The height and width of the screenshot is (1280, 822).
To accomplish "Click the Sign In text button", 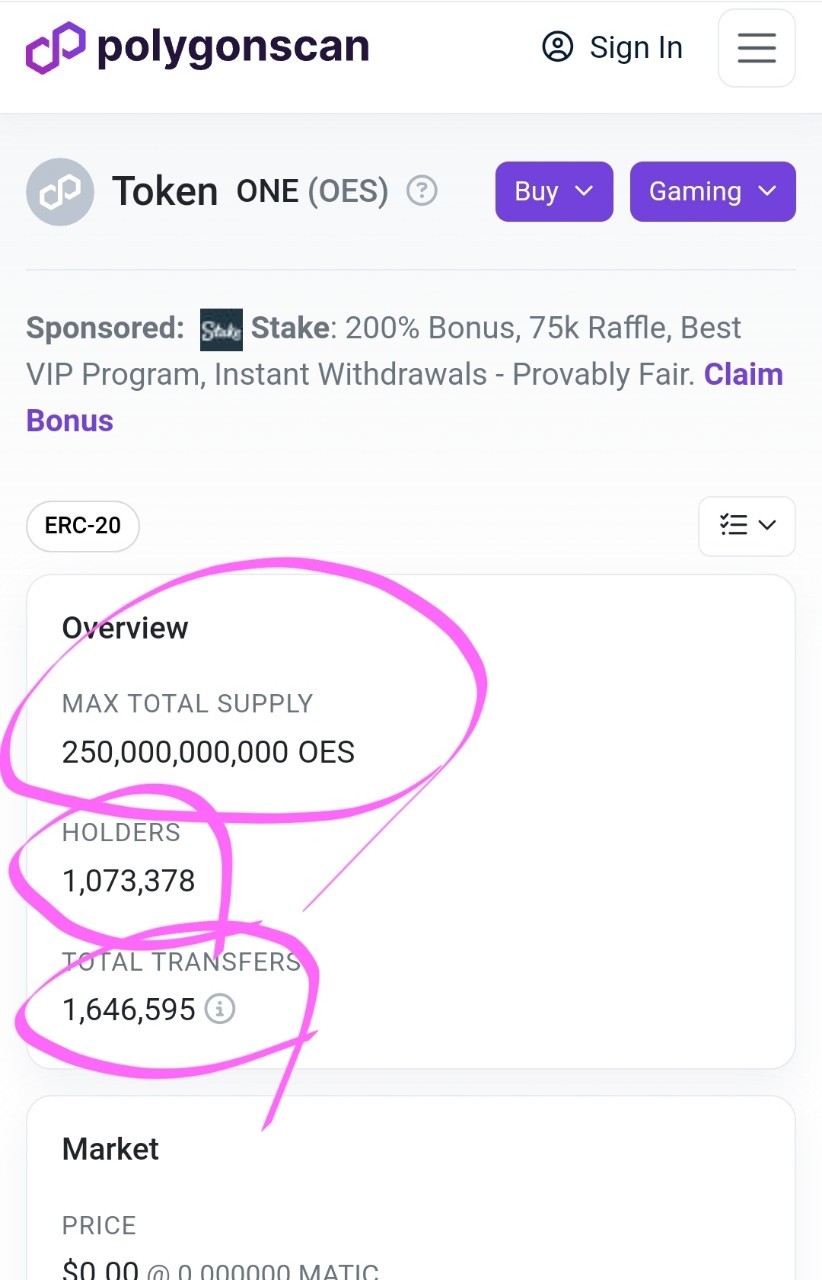I will point(636,46).
